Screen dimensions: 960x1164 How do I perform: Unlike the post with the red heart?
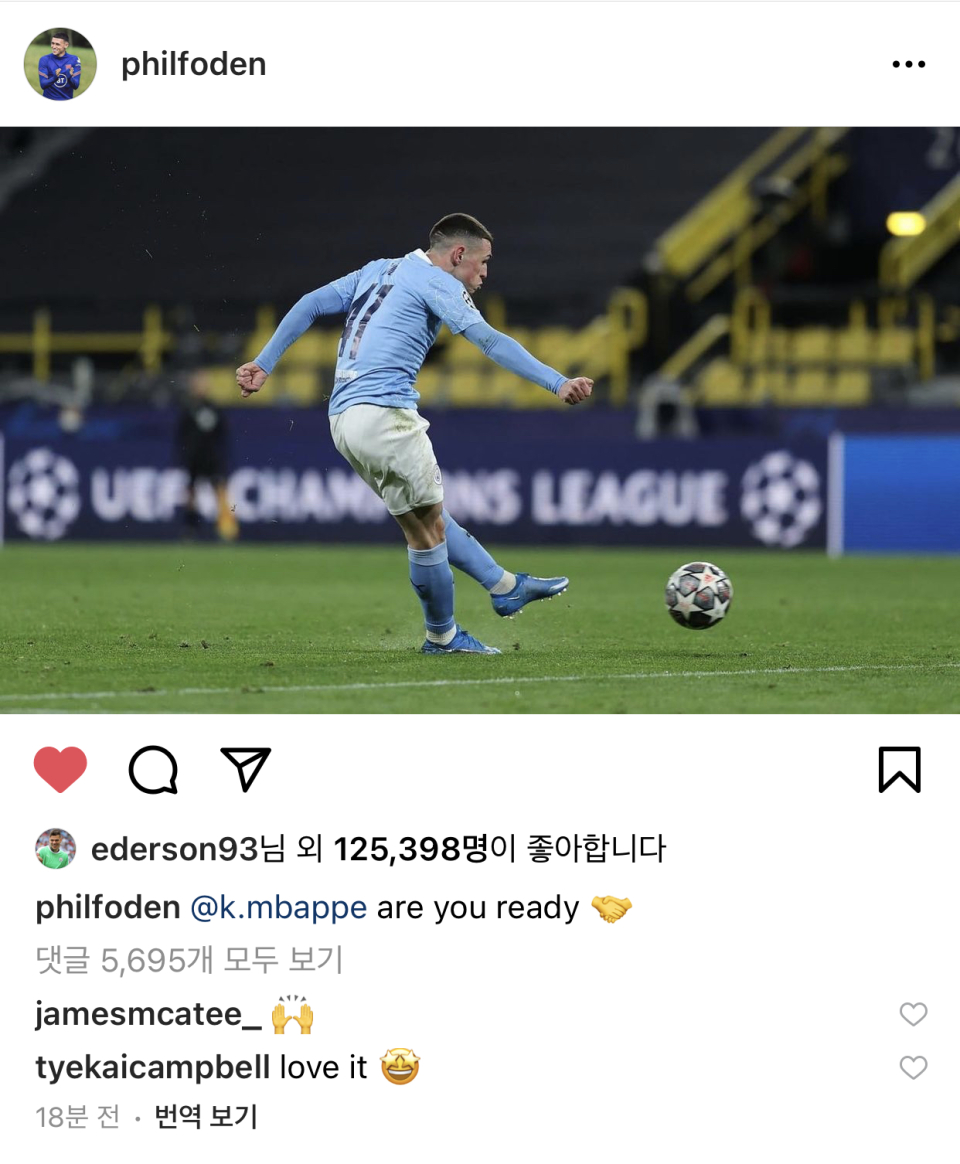(60, 770)
